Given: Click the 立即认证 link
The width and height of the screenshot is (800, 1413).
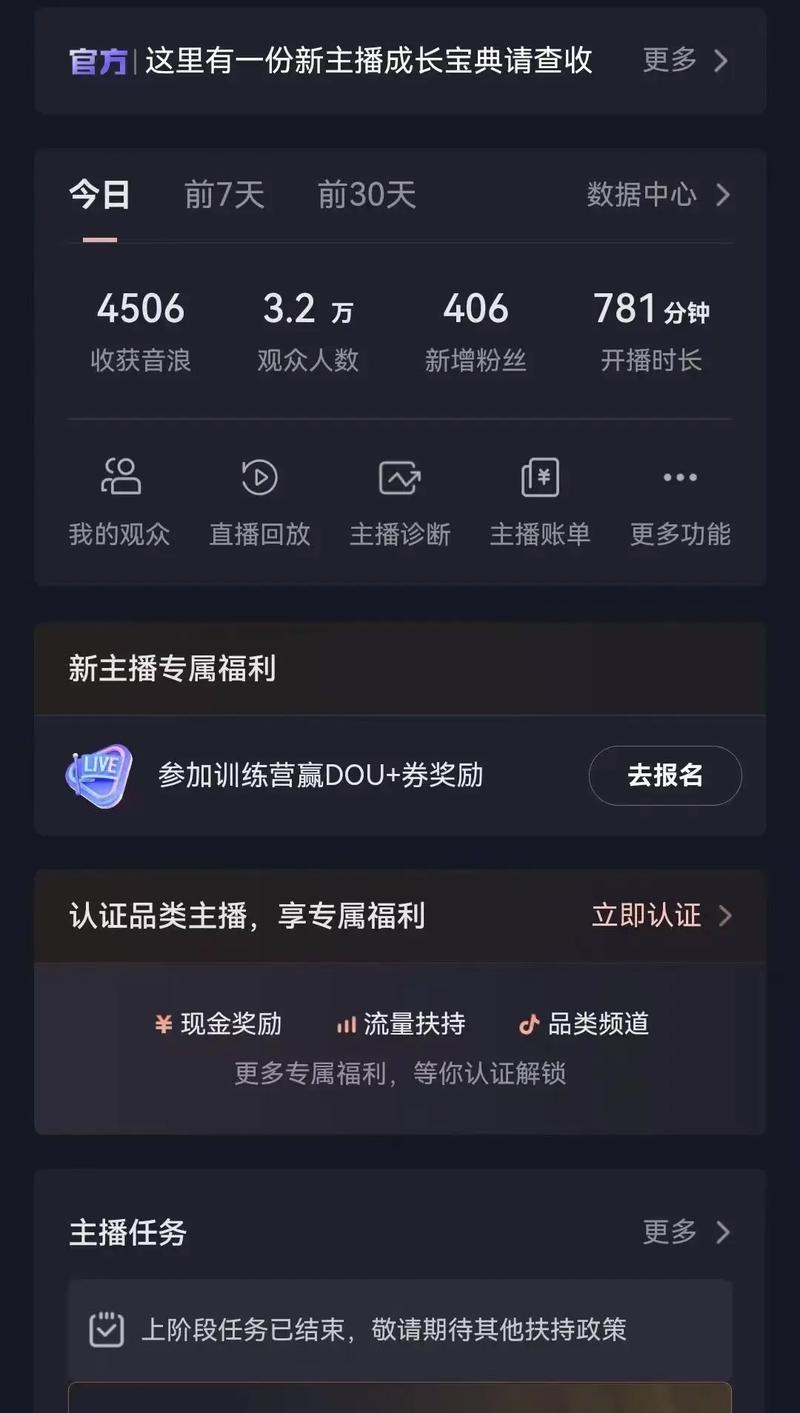Looking at the screenshot, I should coord(644,916).
